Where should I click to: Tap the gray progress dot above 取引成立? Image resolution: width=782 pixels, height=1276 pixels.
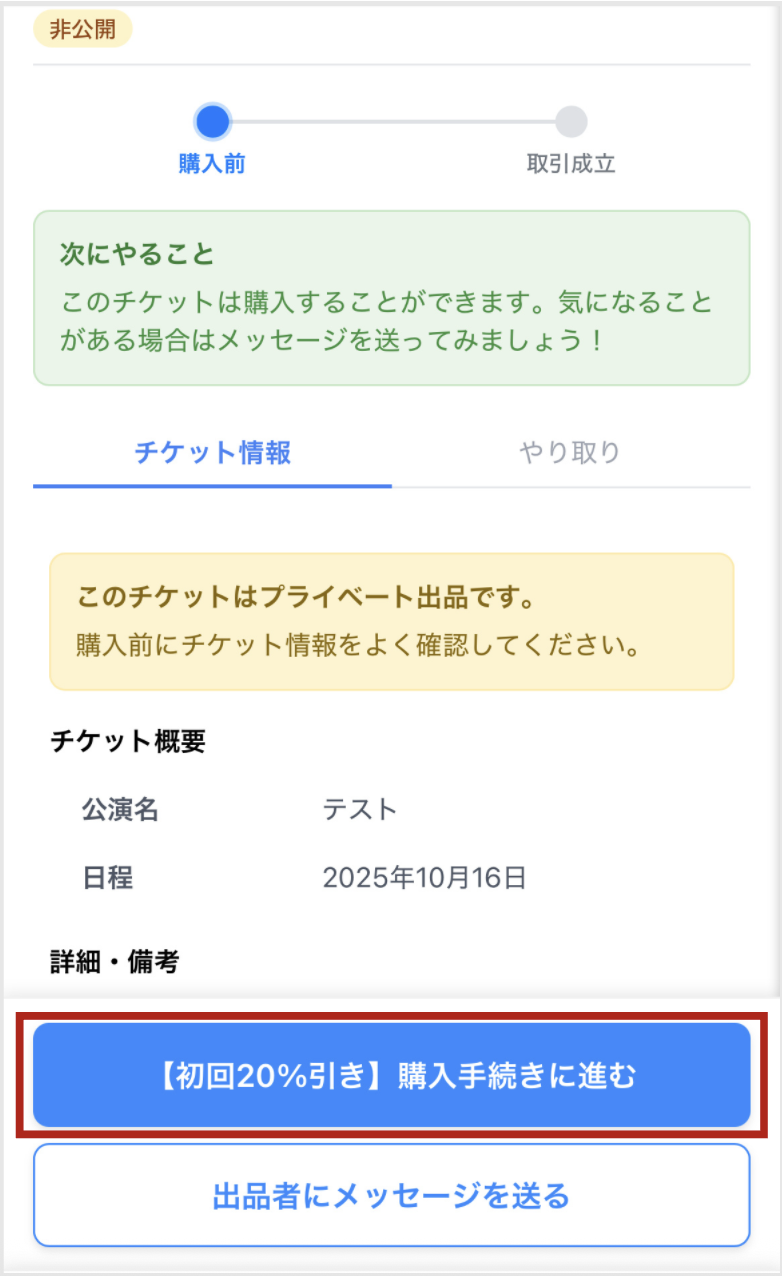(570, 118)
